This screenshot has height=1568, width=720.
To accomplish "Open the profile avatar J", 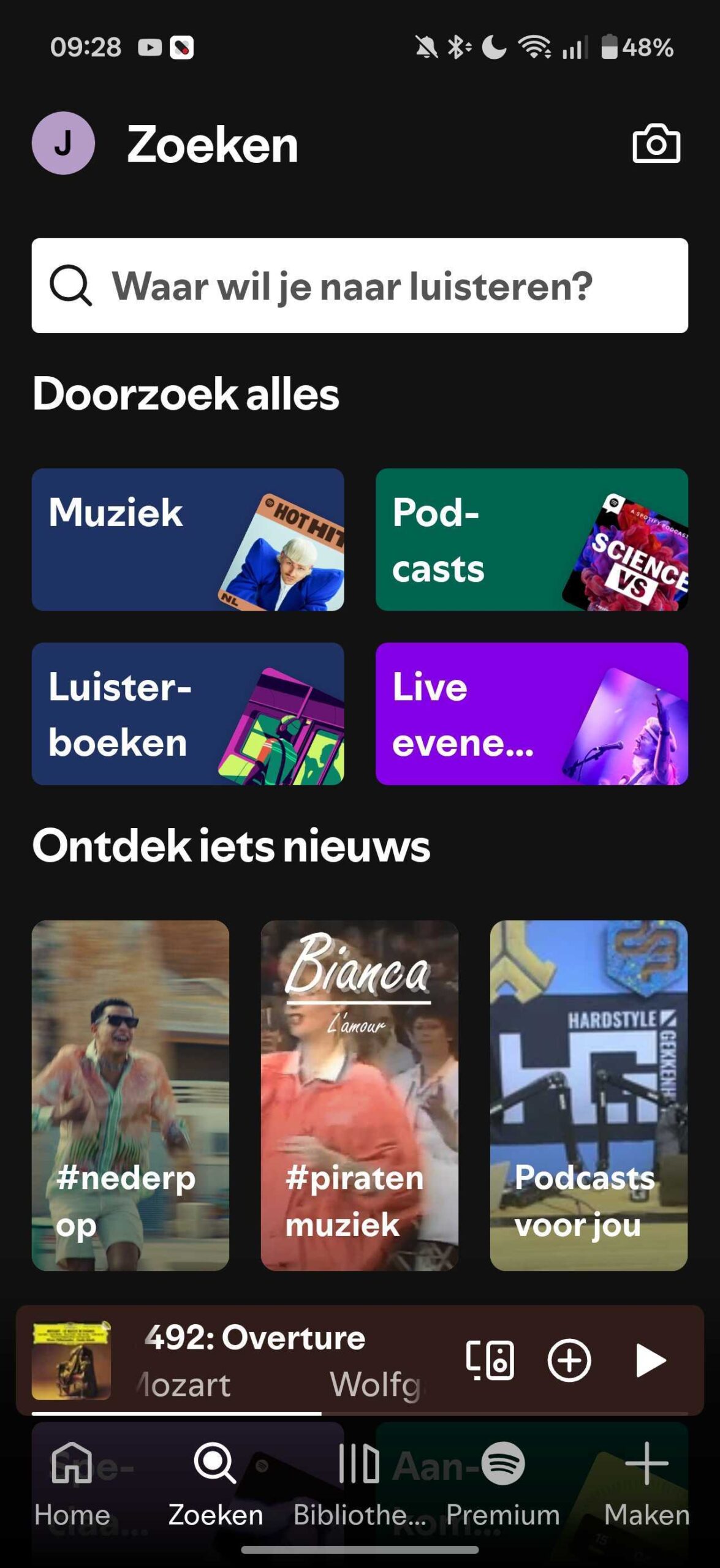I will click(x=63, y=143).
